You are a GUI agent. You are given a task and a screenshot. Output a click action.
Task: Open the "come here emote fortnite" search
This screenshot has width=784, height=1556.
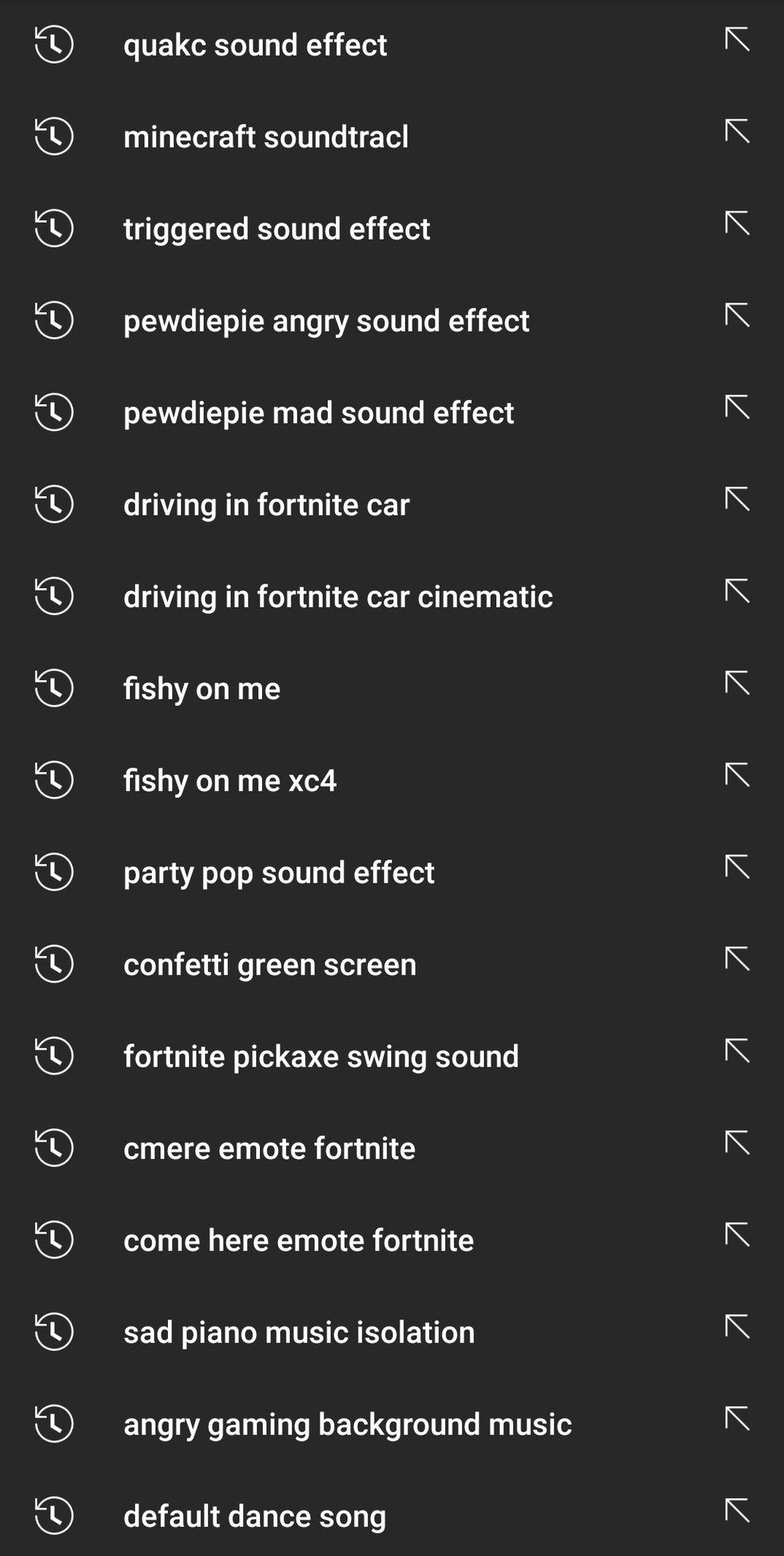[298, 1239]
